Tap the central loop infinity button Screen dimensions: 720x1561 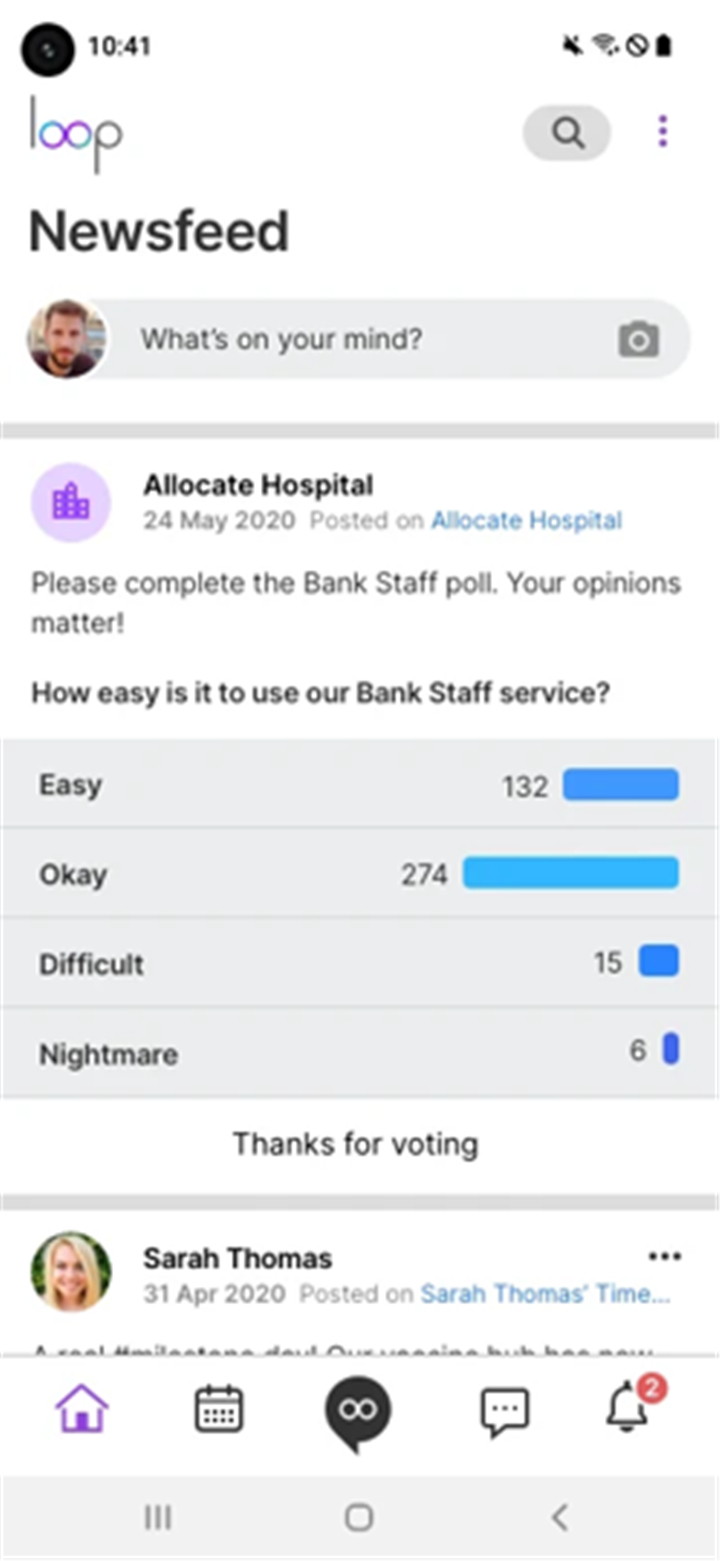[x=357, y=1409]
